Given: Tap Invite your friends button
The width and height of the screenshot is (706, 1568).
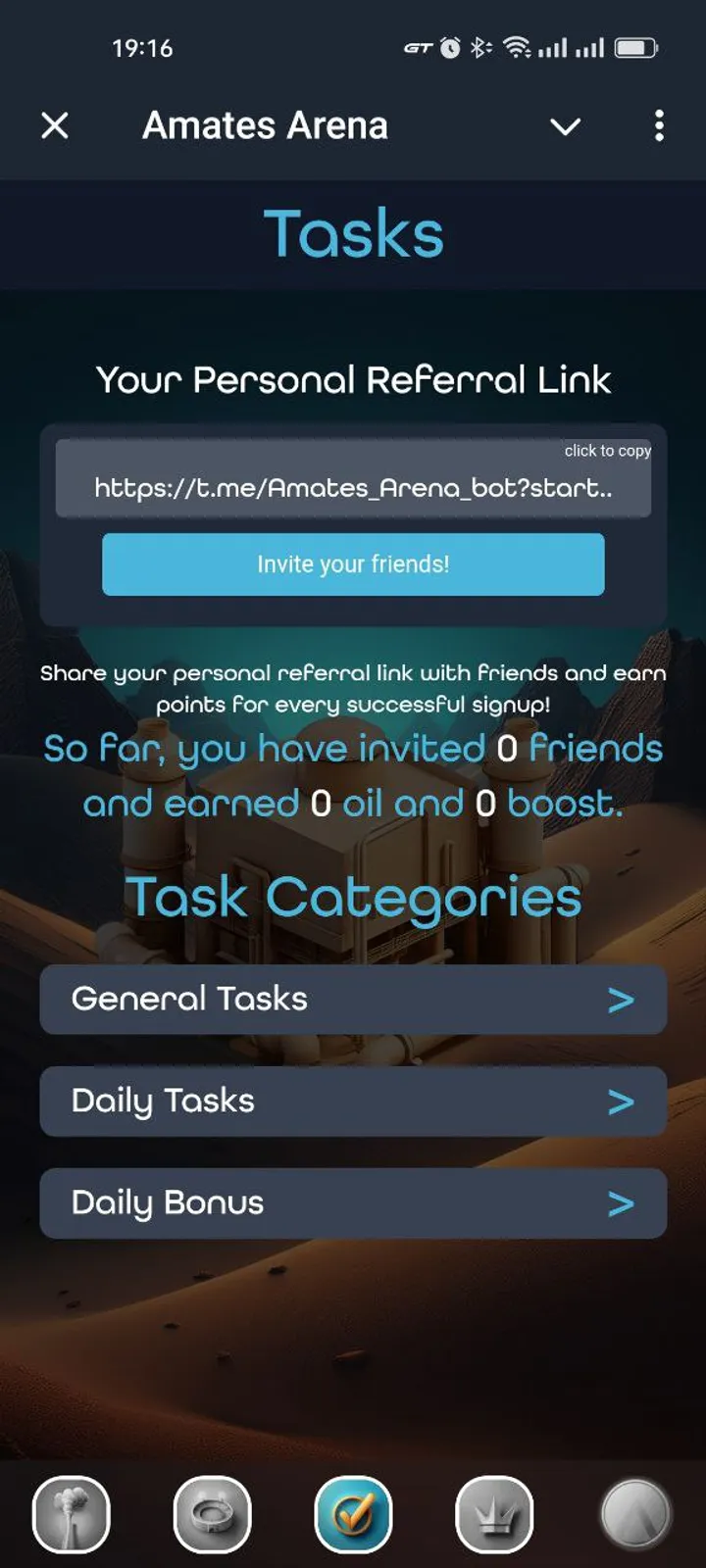Looking at the screenshot, I should pos(353,564).
